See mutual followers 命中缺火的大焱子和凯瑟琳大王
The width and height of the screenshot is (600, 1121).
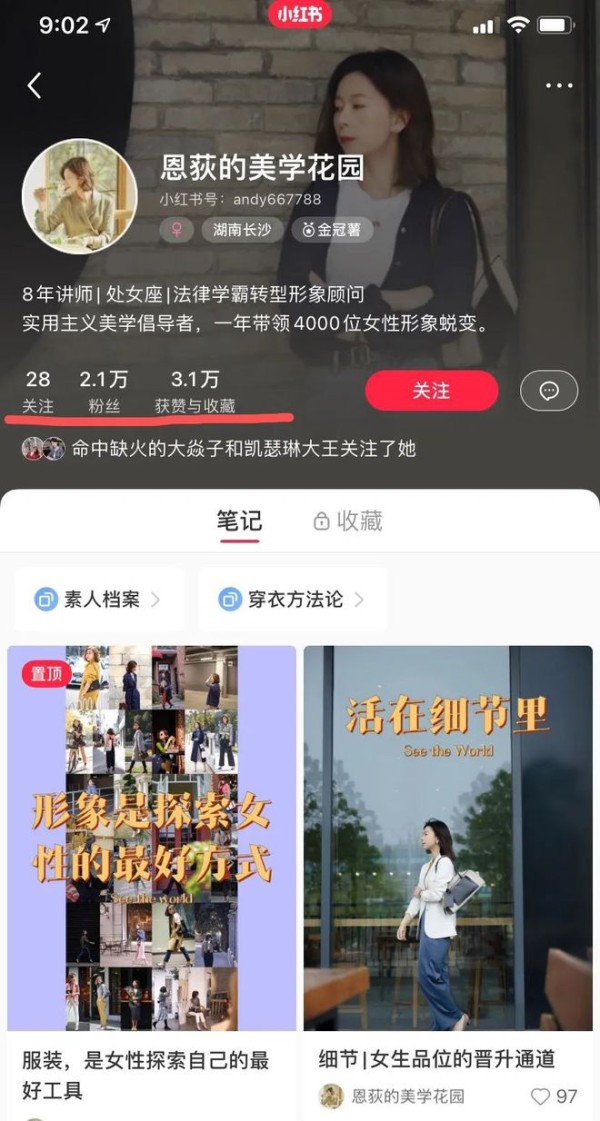(218, 449)
